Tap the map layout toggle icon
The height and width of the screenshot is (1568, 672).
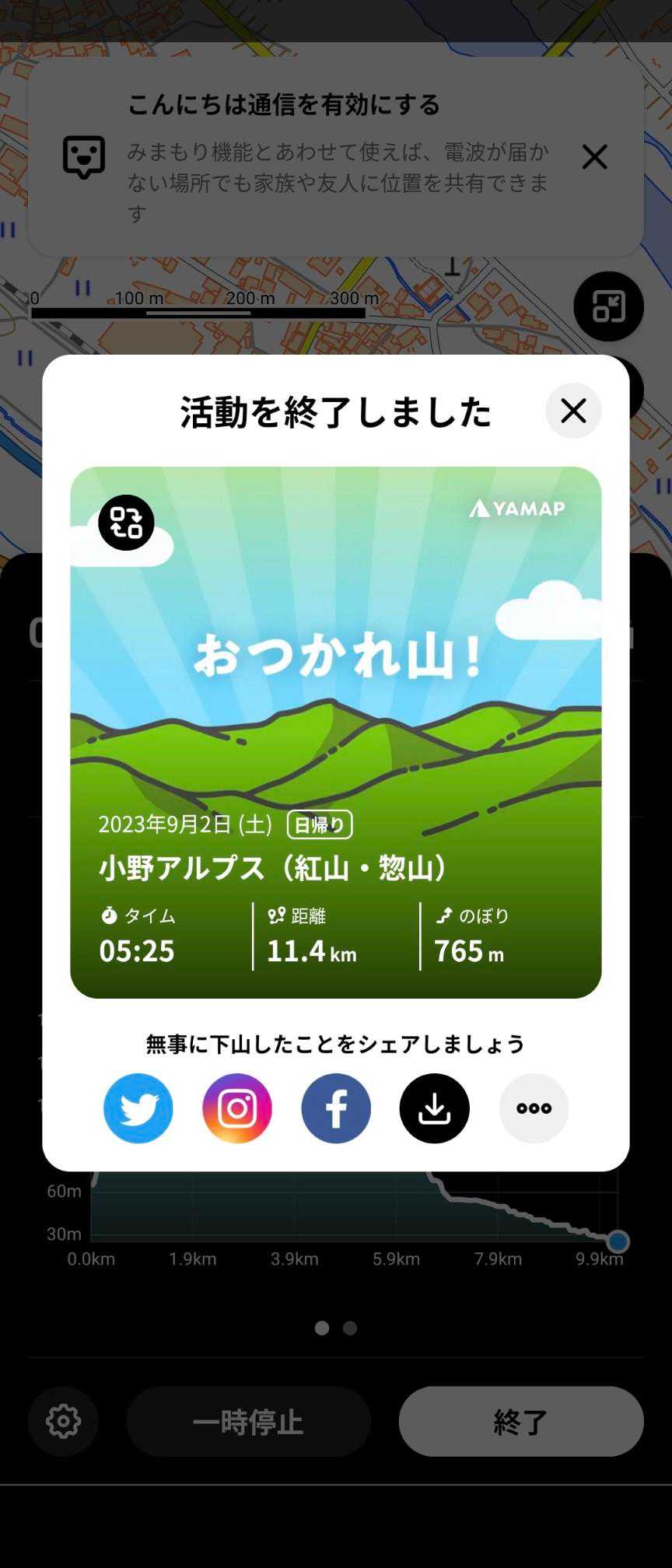[608, 306]
